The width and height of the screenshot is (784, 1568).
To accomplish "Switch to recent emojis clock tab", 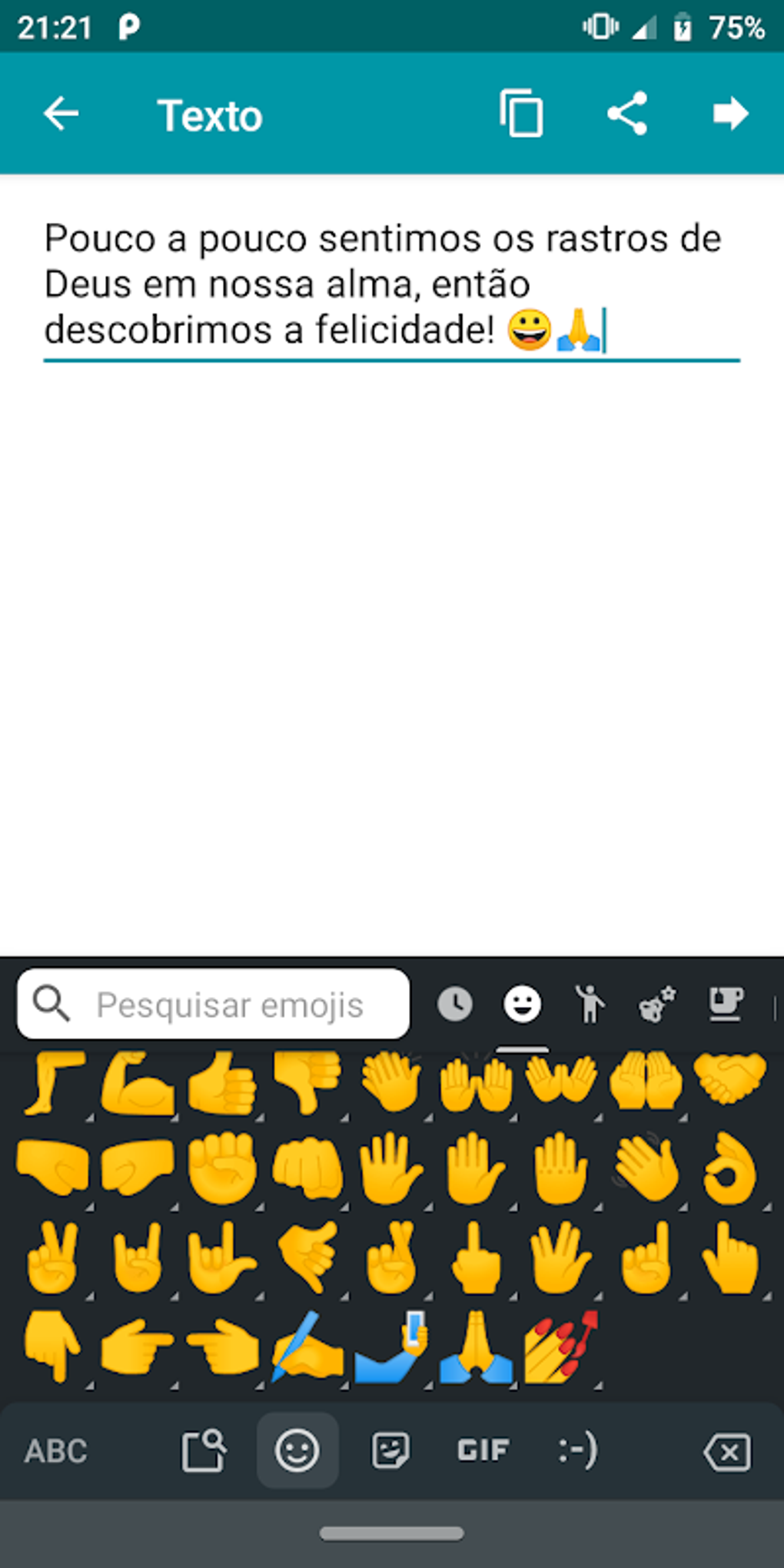I will pos(455,1004).
